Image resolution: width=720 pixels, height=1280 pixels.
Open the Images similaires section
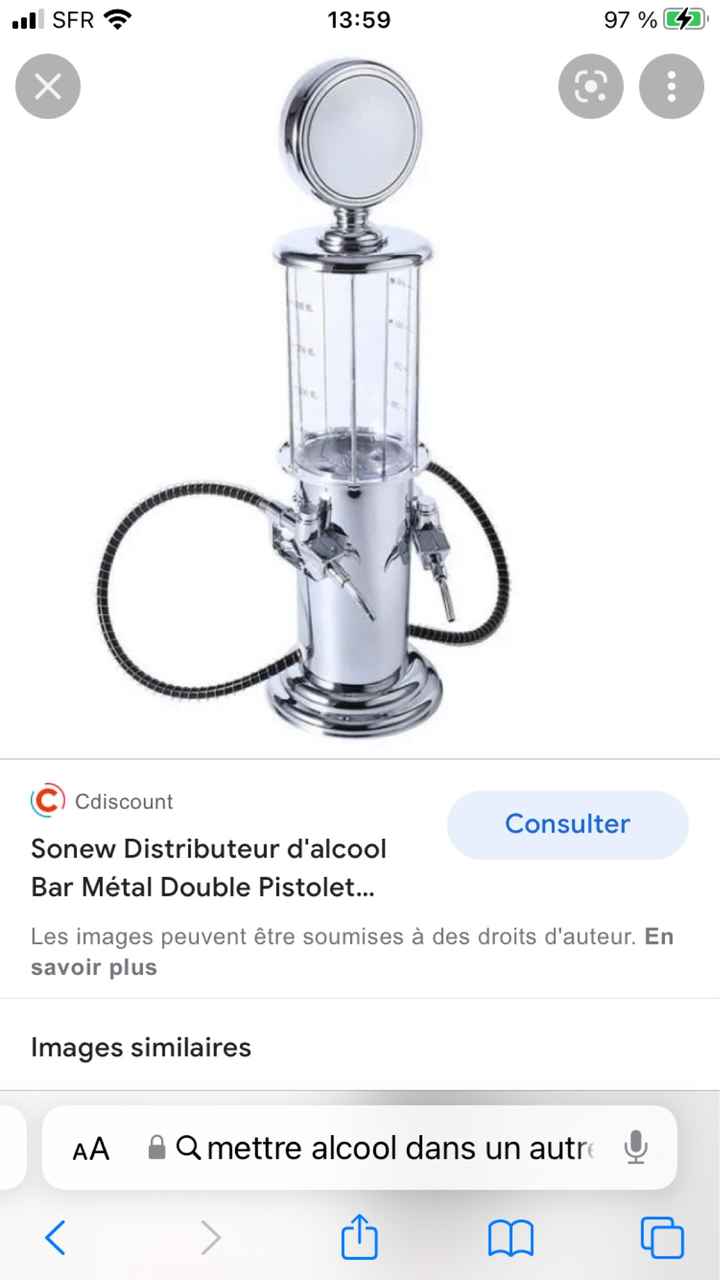tap(140, 1047)
